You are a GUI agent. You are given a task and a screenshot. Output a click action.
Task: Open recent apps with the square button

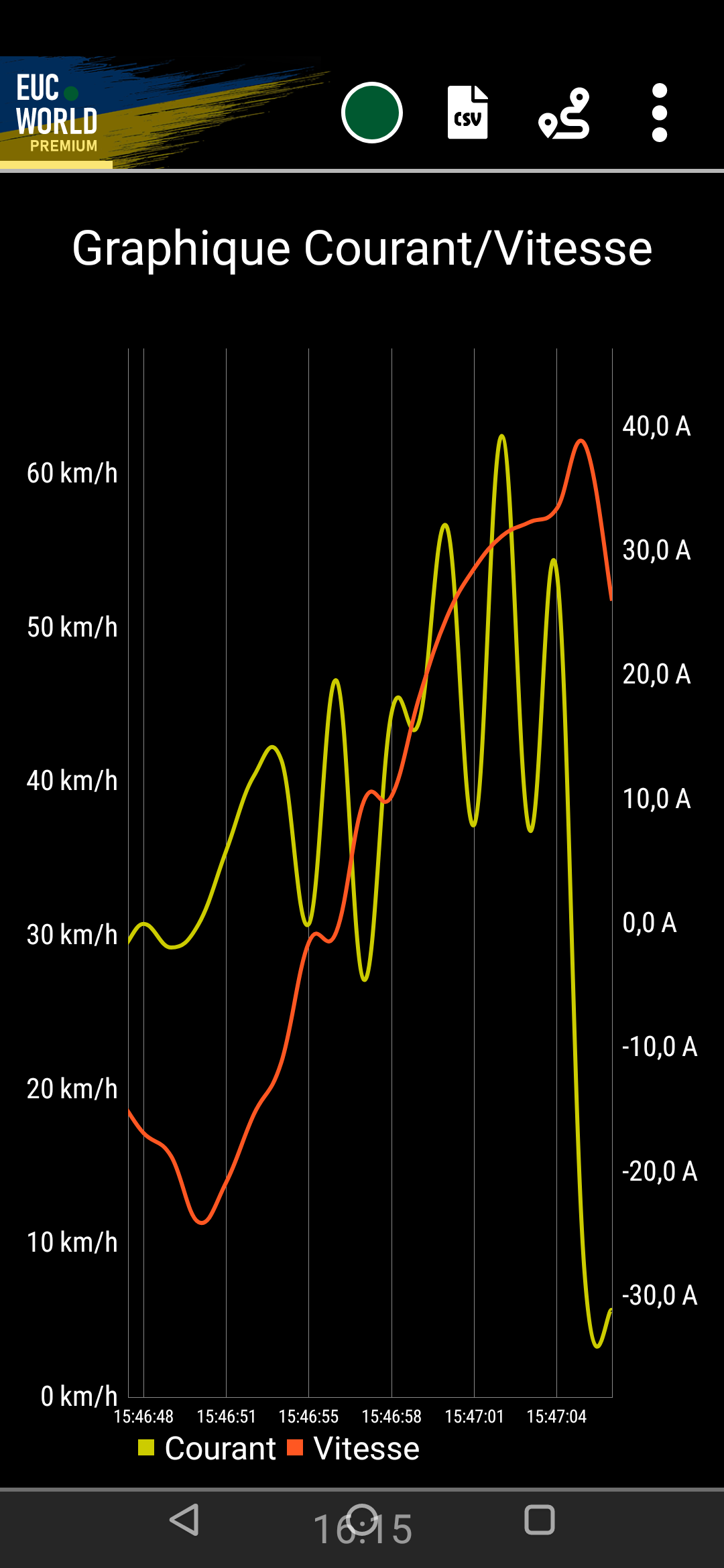[x=540, y=1520]
